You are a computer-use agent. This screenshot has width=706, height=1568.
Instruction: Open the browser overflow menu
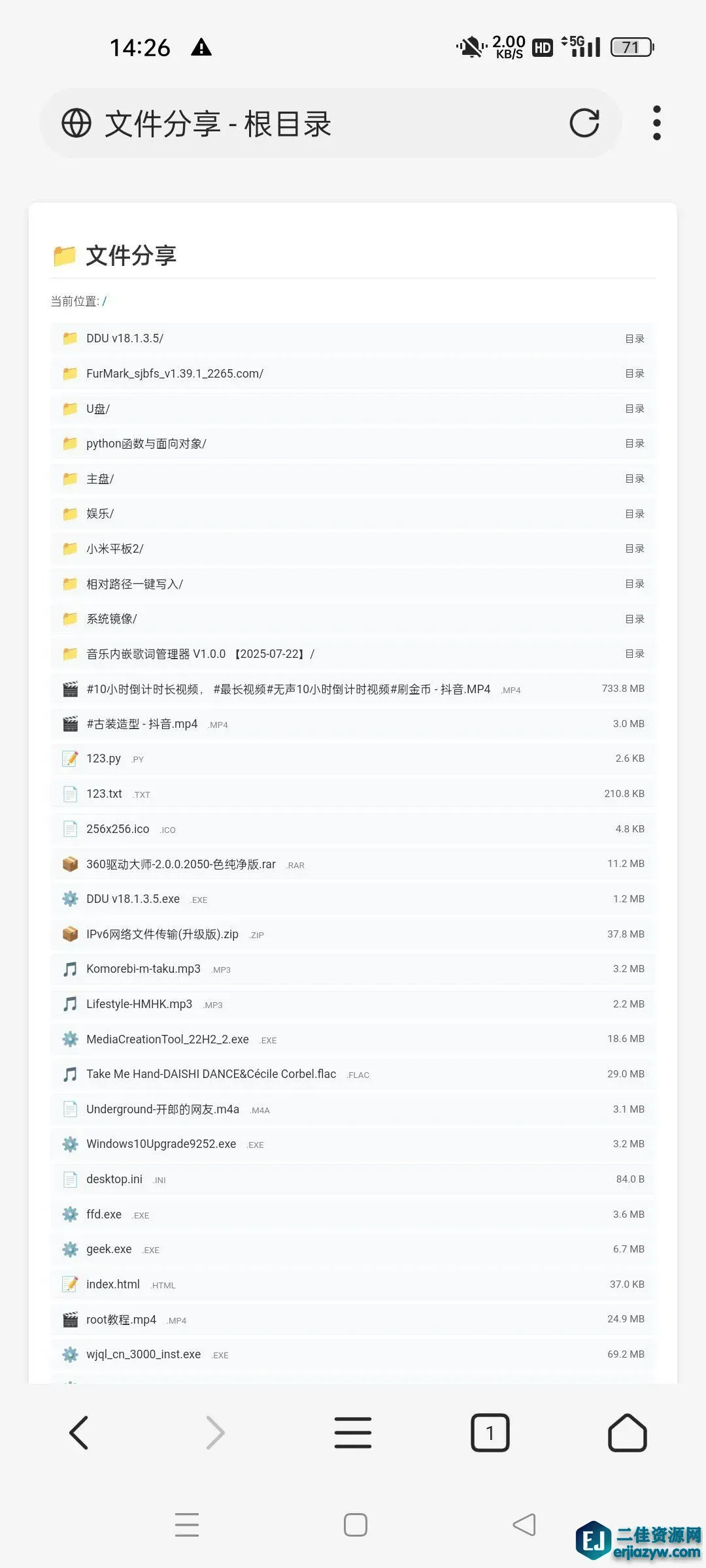tap(656, 123)
